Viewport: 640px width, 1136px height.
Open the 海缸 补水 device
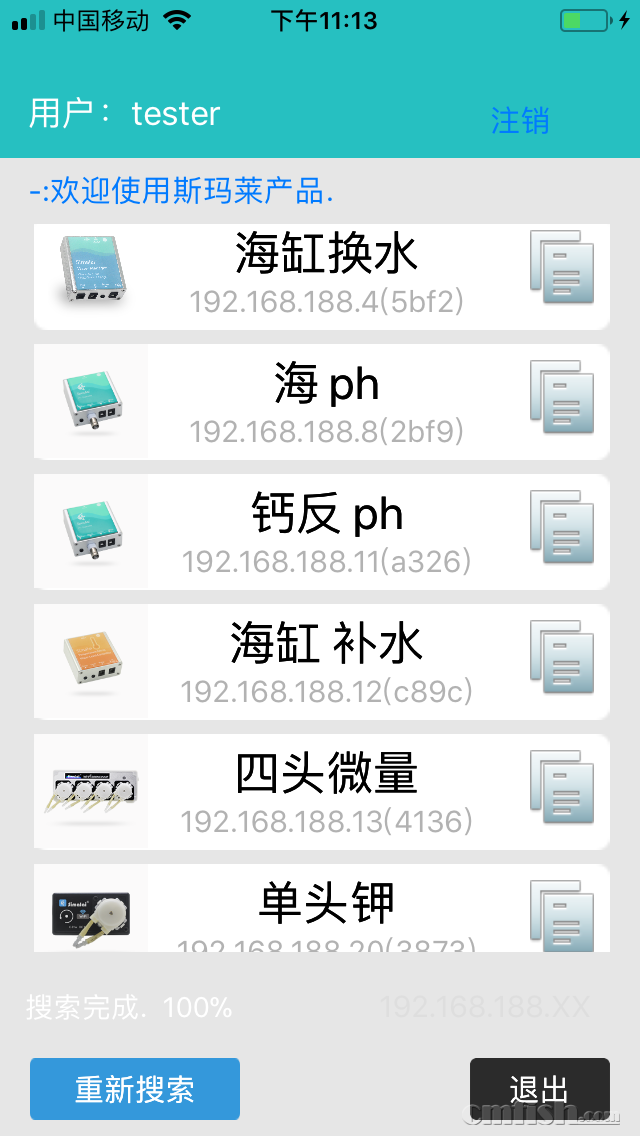pyautogui.click(x=326, y=662)
